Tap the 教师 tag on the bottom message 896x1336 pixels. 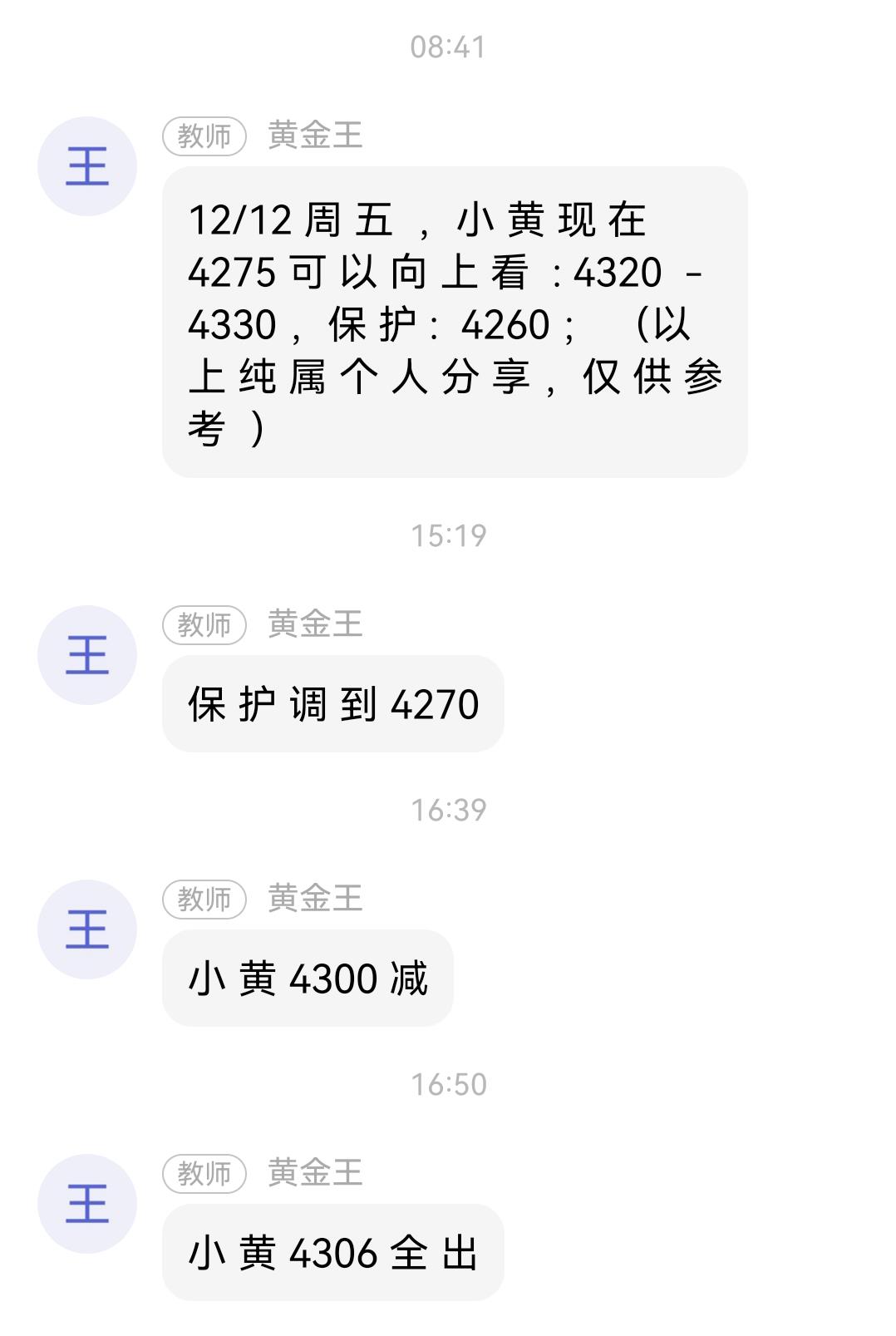tap(206, 1174)
